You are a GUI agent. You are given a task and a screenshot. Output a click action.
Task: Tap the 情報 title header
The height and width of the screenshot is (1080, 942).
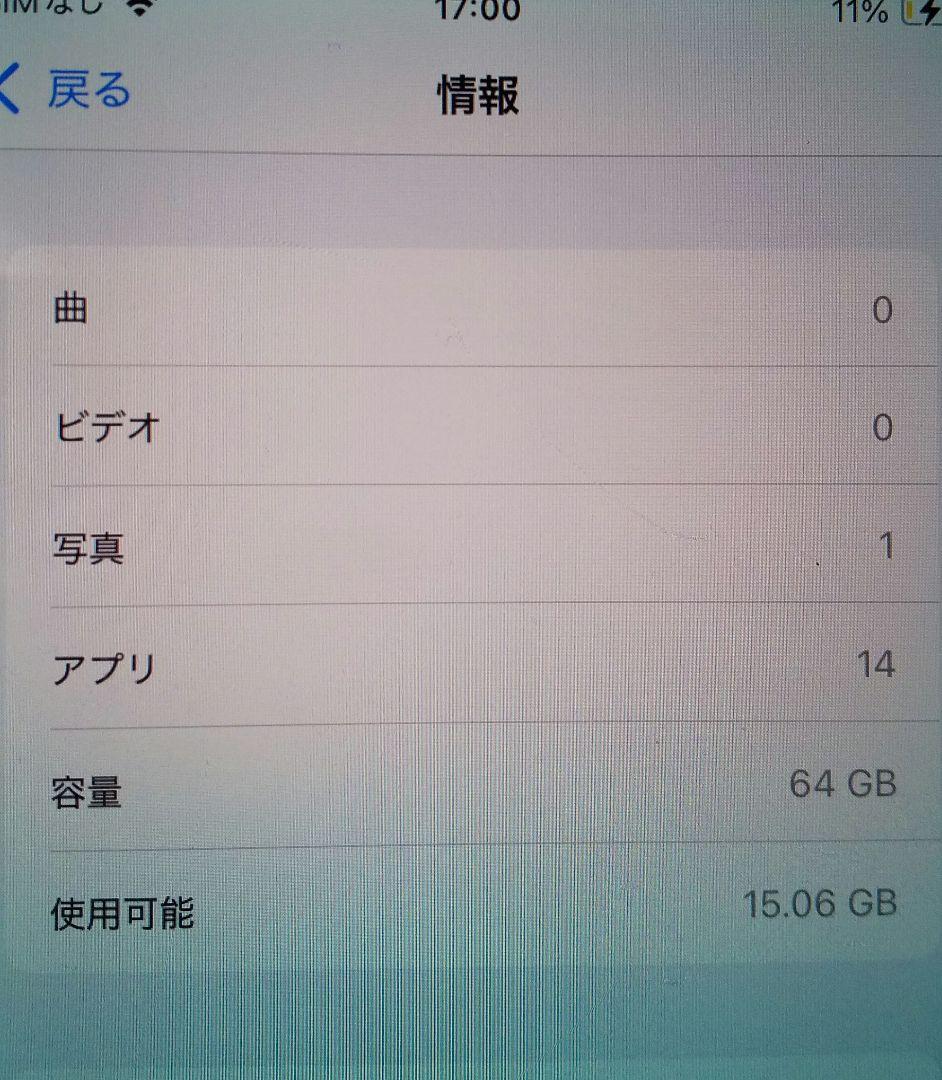coord(478,98)
